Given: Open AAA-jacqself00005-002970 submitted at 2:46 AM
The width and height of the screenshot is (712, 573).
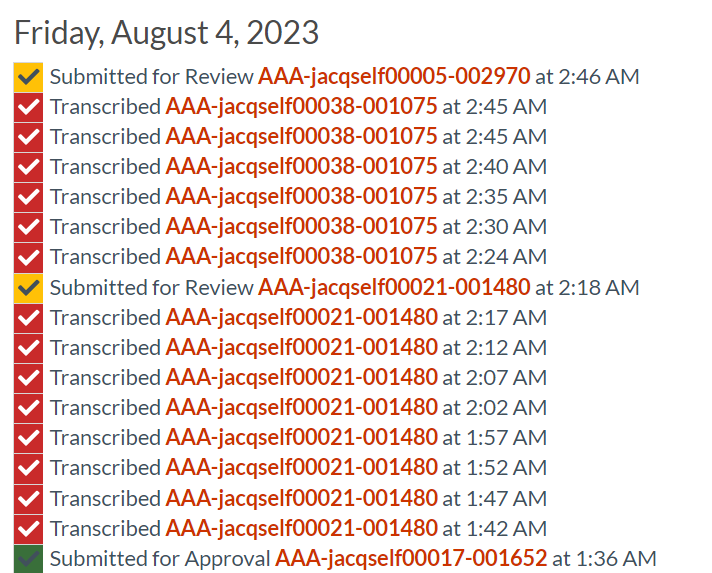Looking at the screenshot, I should tap(394, 76).
